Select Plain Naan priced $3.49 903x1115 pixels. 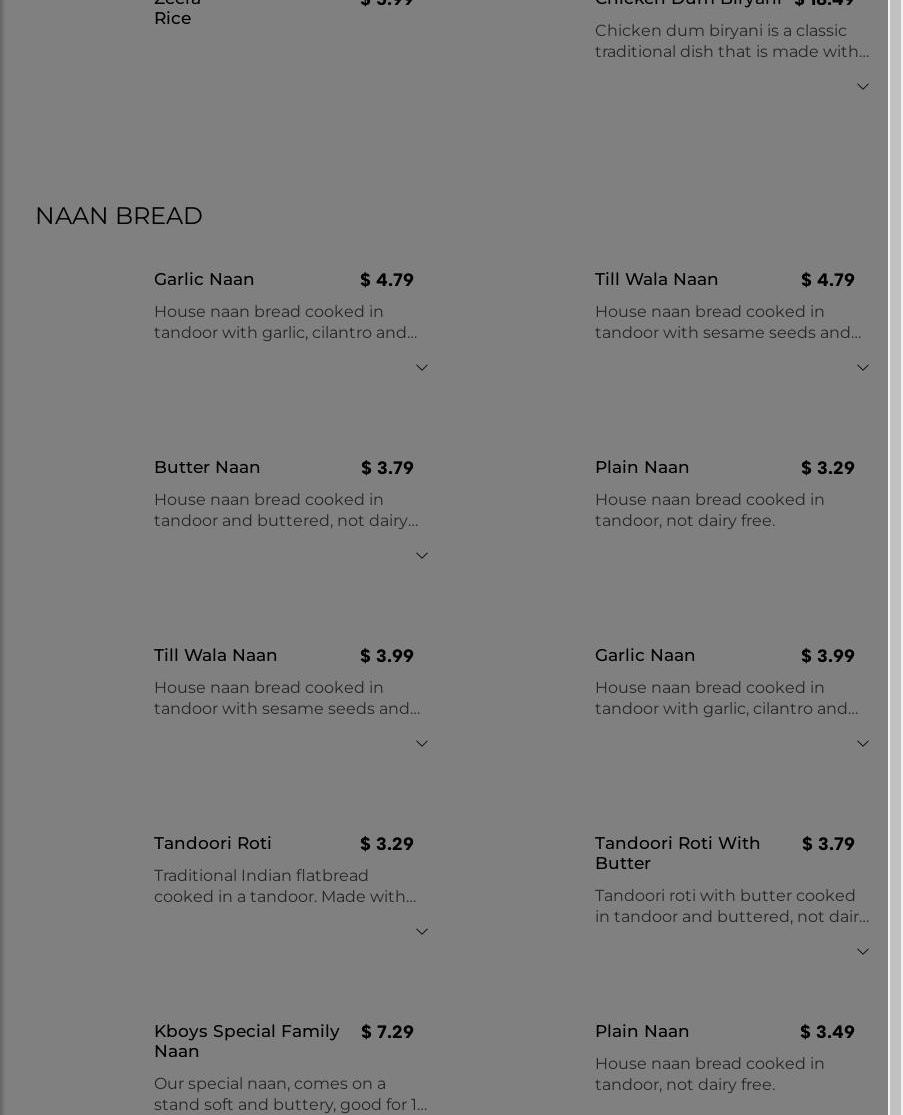point(641,1032)
